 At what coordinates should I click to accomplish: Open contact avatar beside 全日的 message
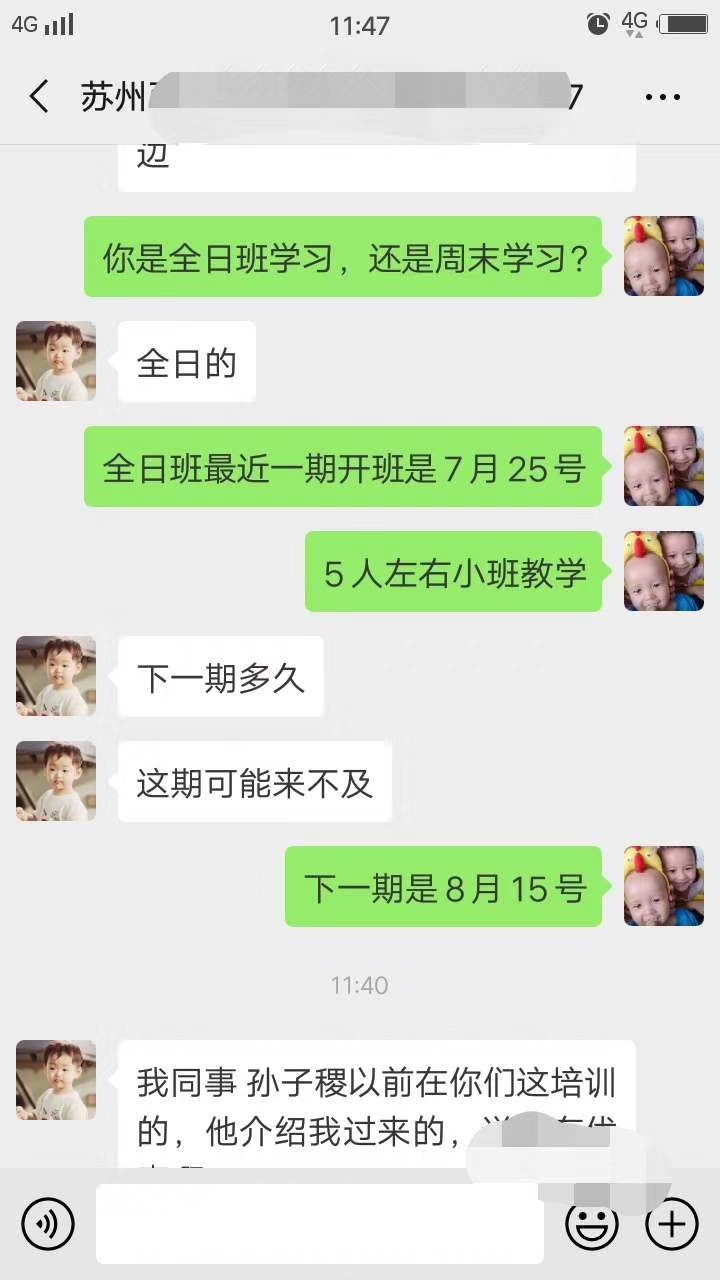(x=56, y=361)
